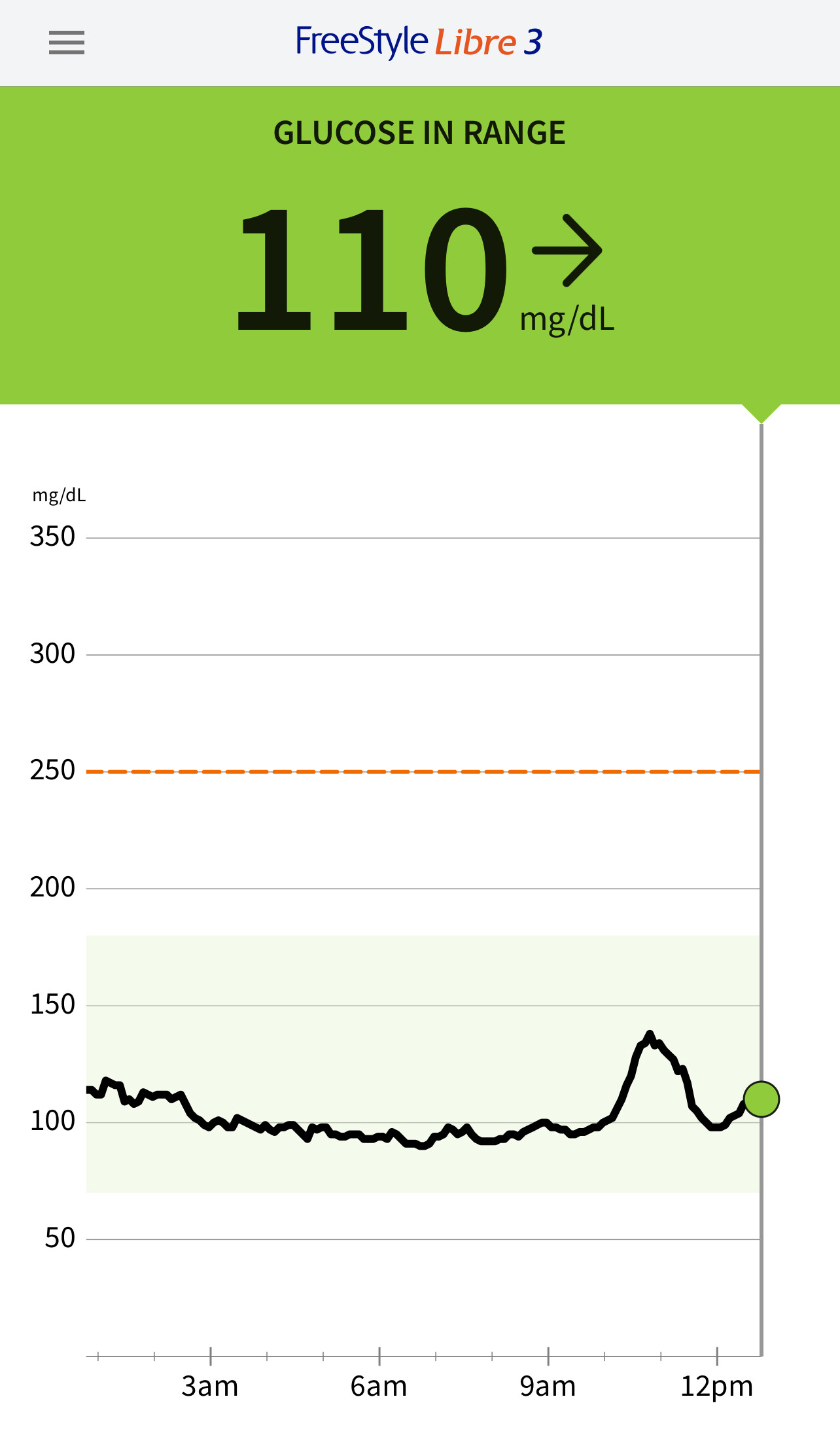840x1435 pixels.
Task: Open the hamburger navigation menu
Action: [x=67, y=43]
